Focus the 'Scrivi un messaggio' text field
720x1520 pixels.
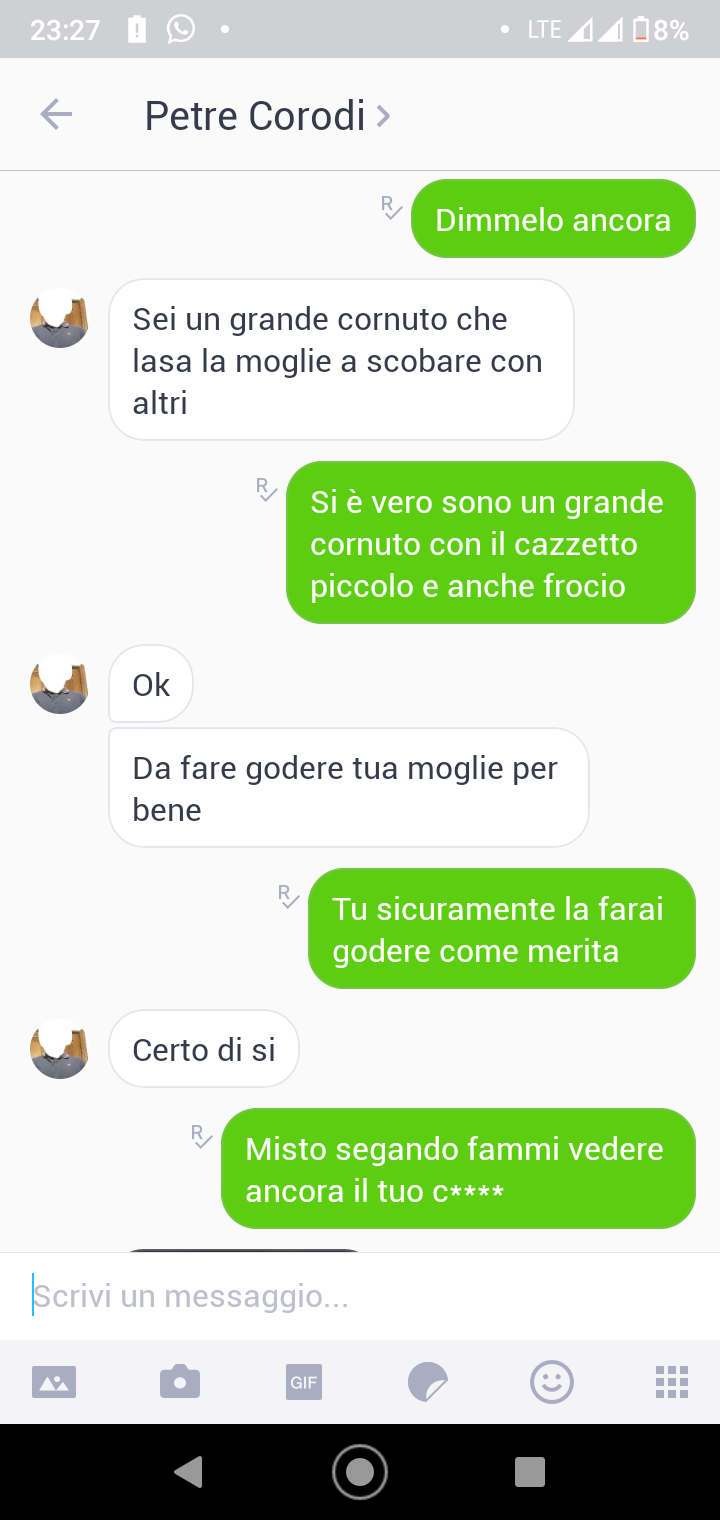360,1296
